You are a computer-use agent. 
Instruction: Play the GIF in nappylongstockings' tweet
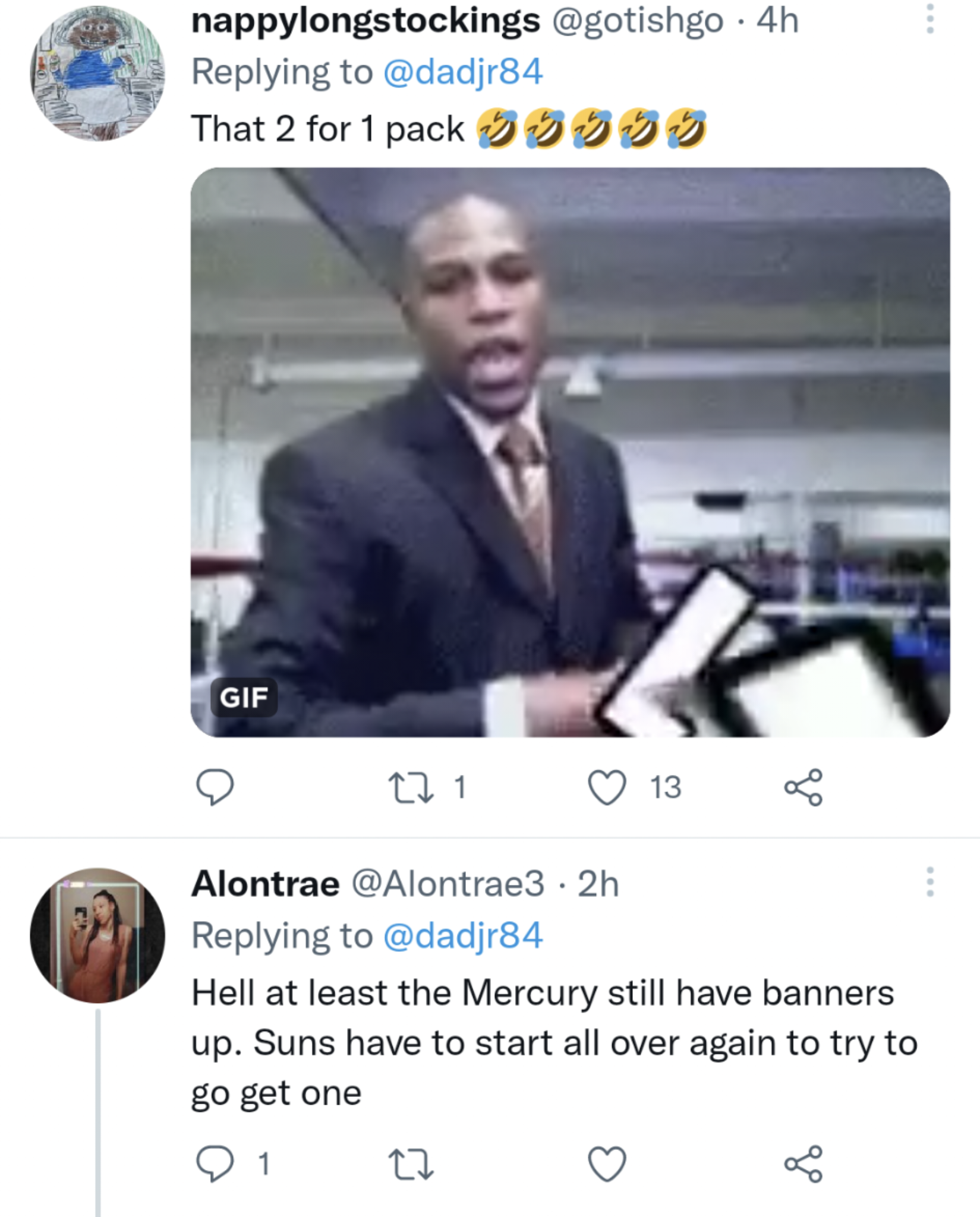(570, 452)
